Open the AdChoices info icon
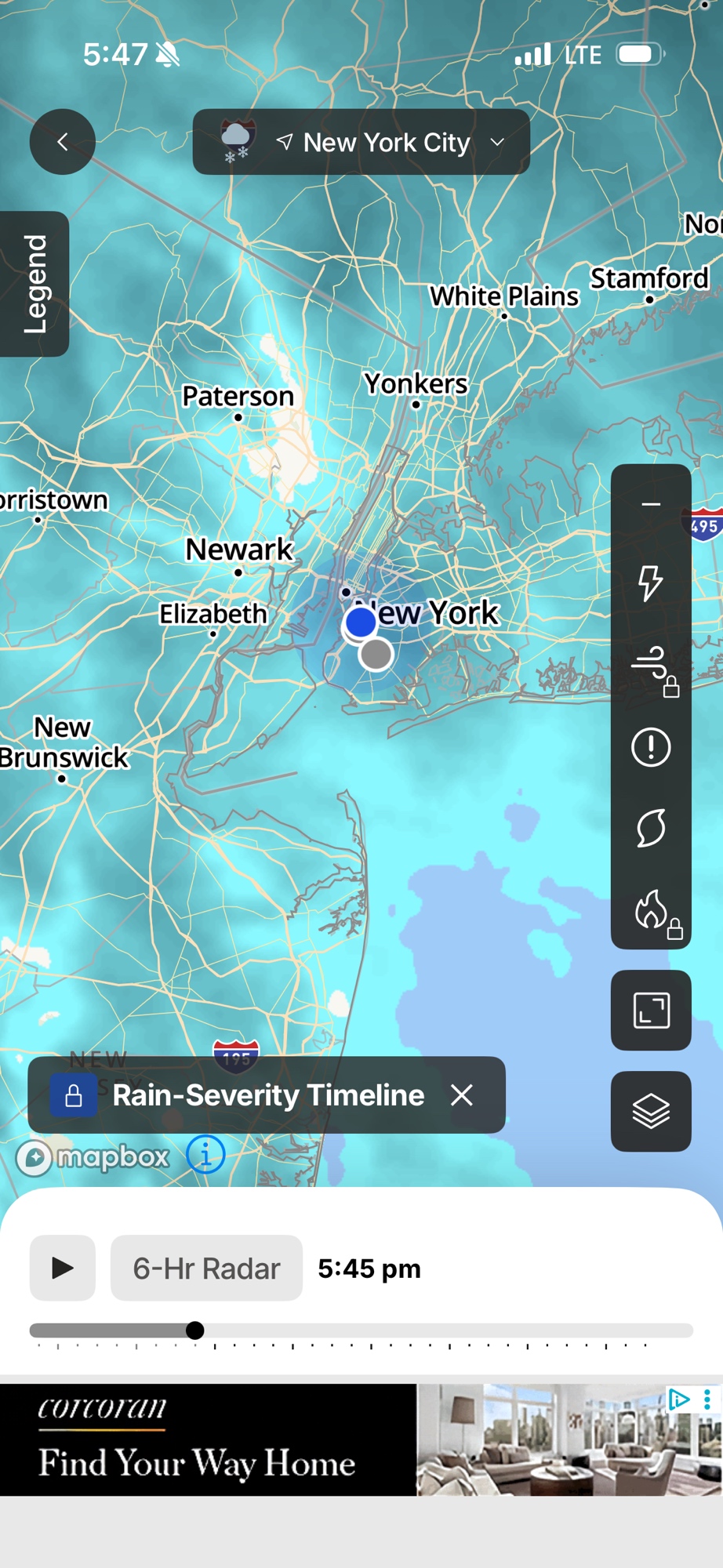Screen dimensions: 723x1568 pos(678,1399)
